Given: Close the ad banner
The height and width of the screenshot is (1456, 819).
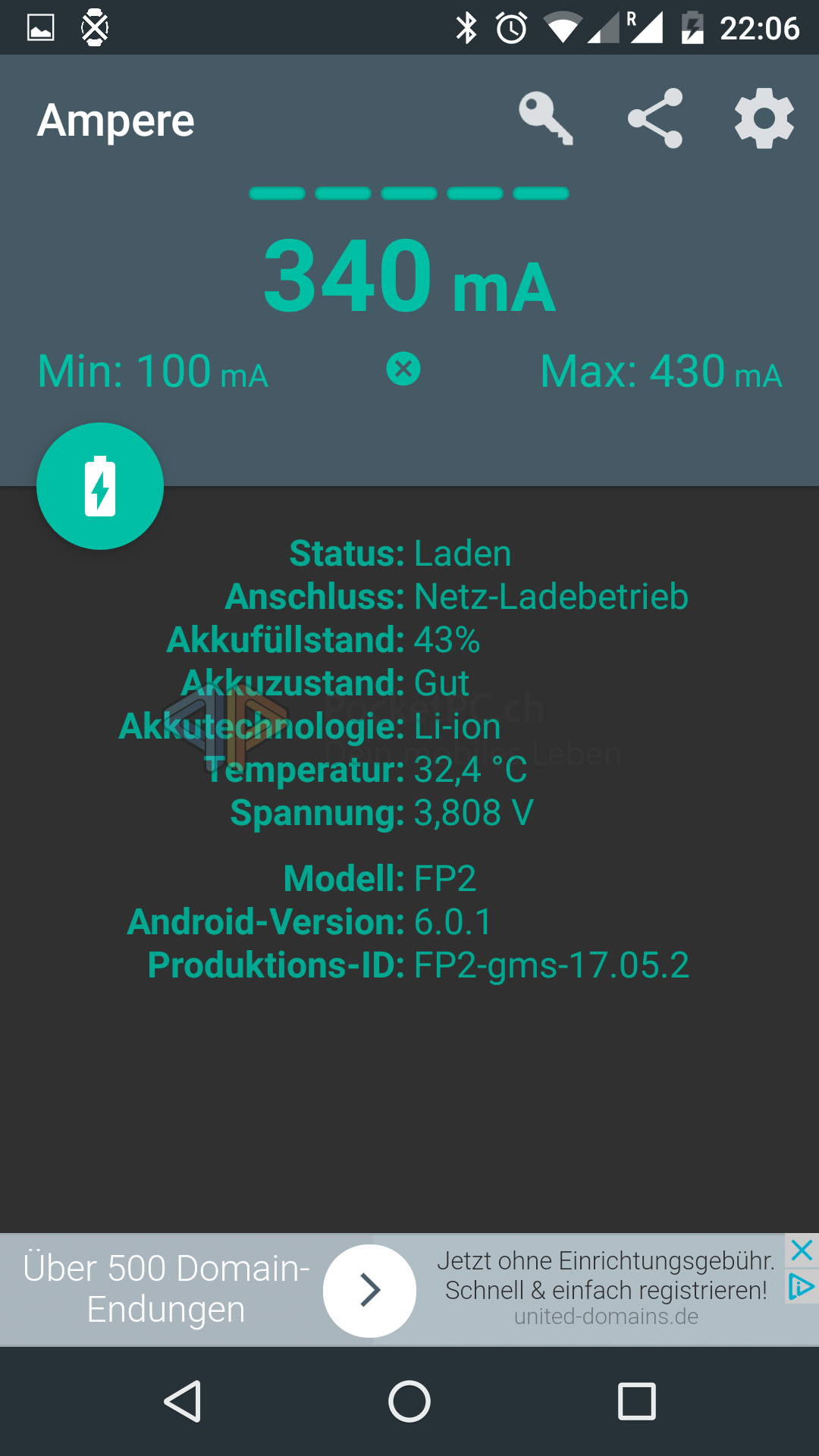Looking at the screenshot, I should (x=802, y=1250).
